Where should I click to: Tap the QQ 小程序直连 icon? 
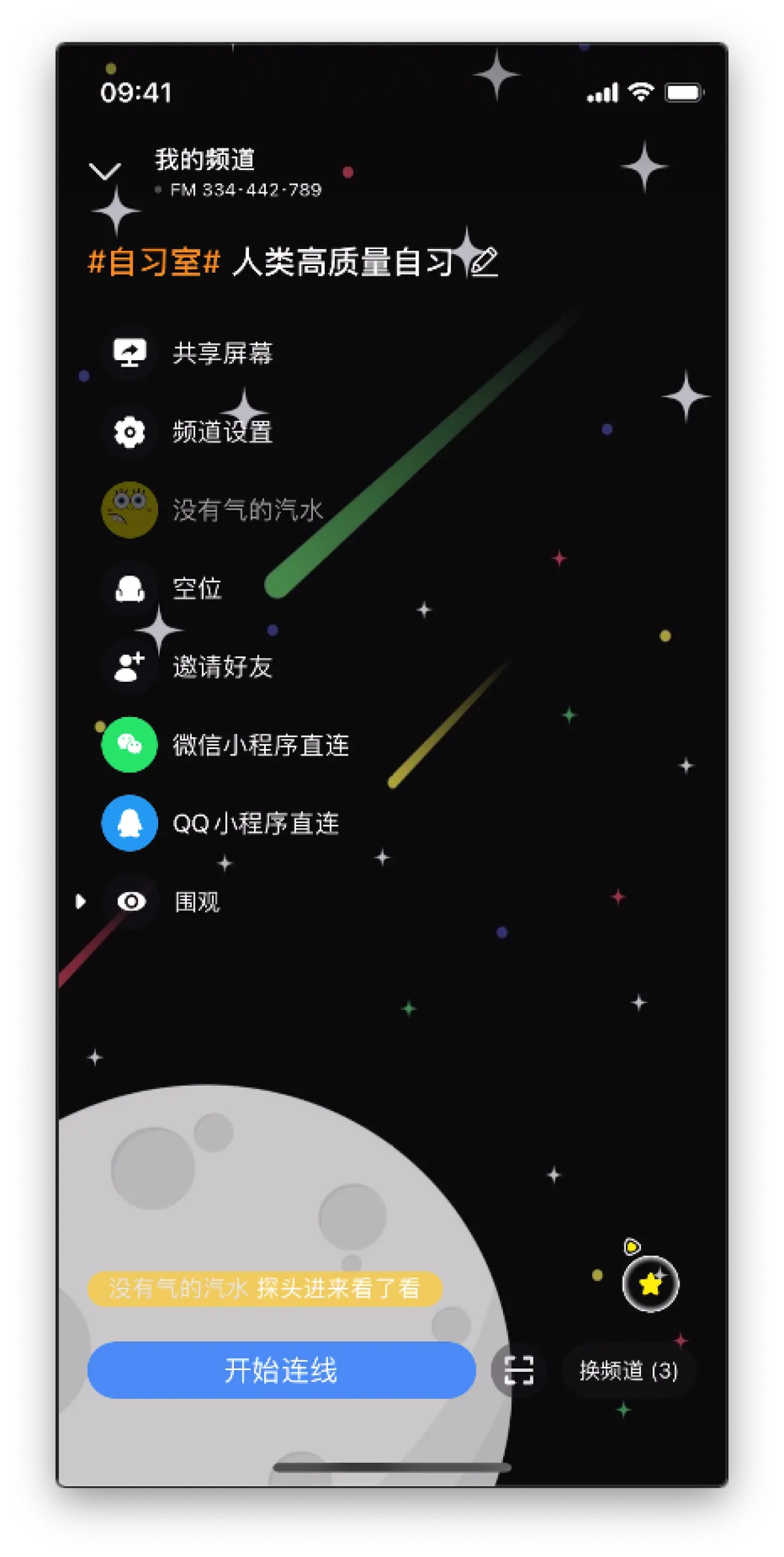[129, 823]
